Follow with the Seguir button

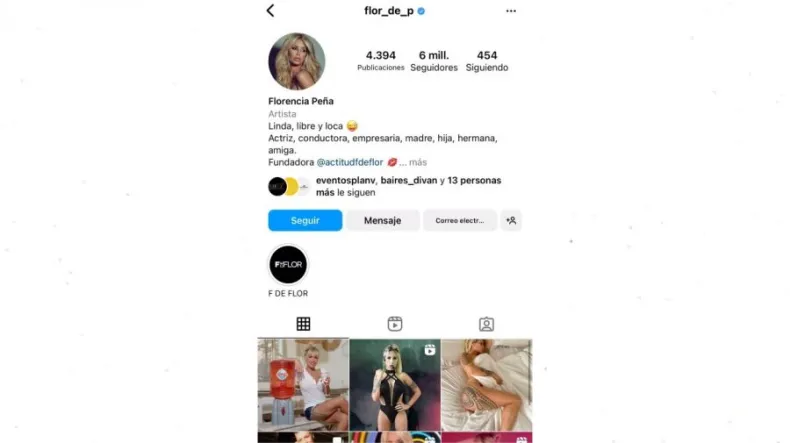click(x=305, y=220)
